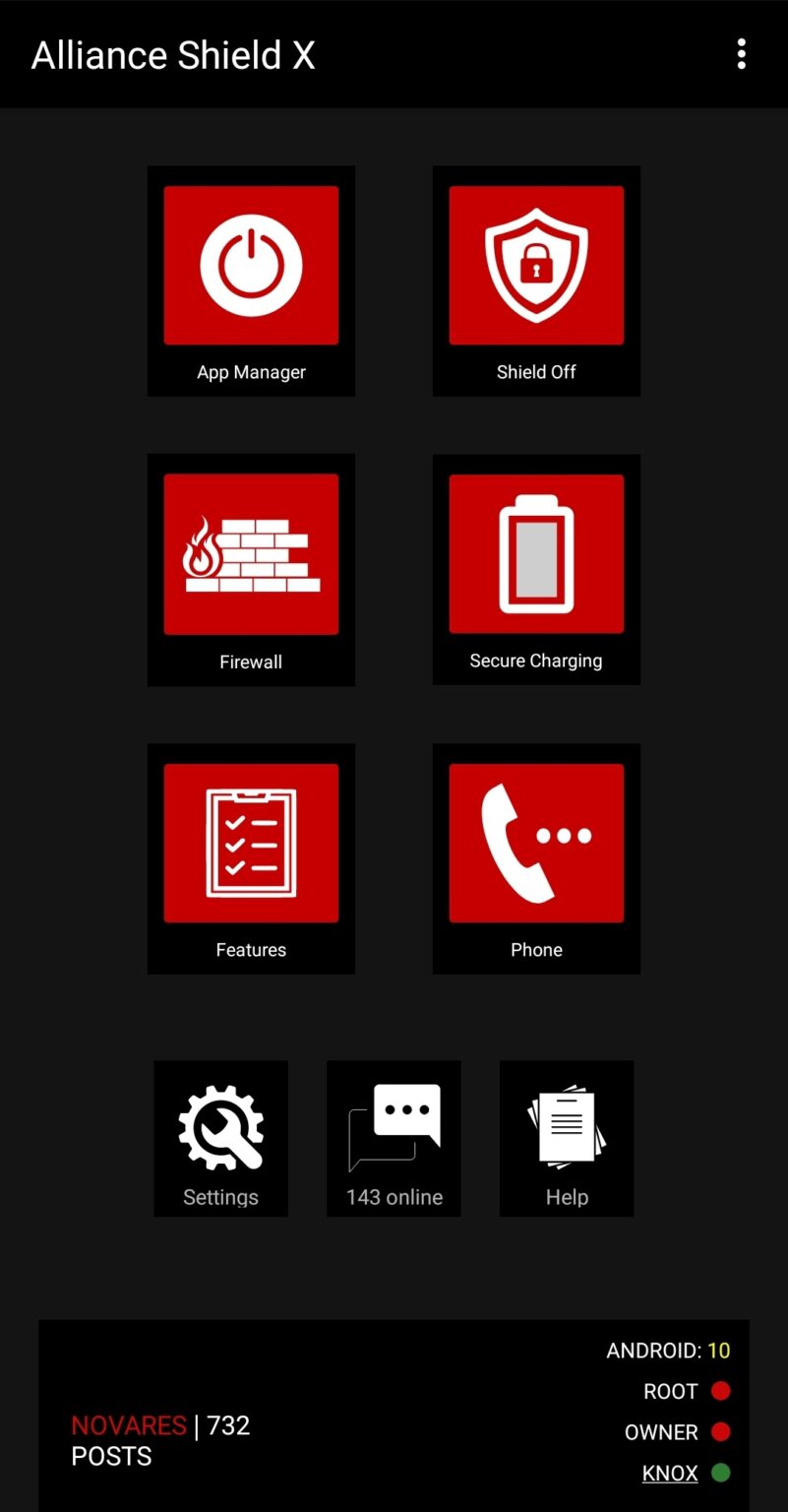Tap the red ROOT dot
Image resolution: width=788 pixels, height=1512 pixels.
(720, 1391)
